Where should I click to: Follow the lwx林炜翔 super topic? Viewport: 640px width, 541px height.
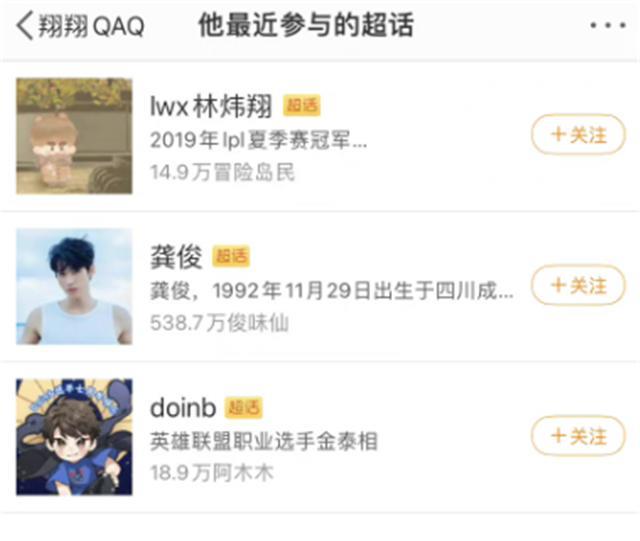coord(578,136)
